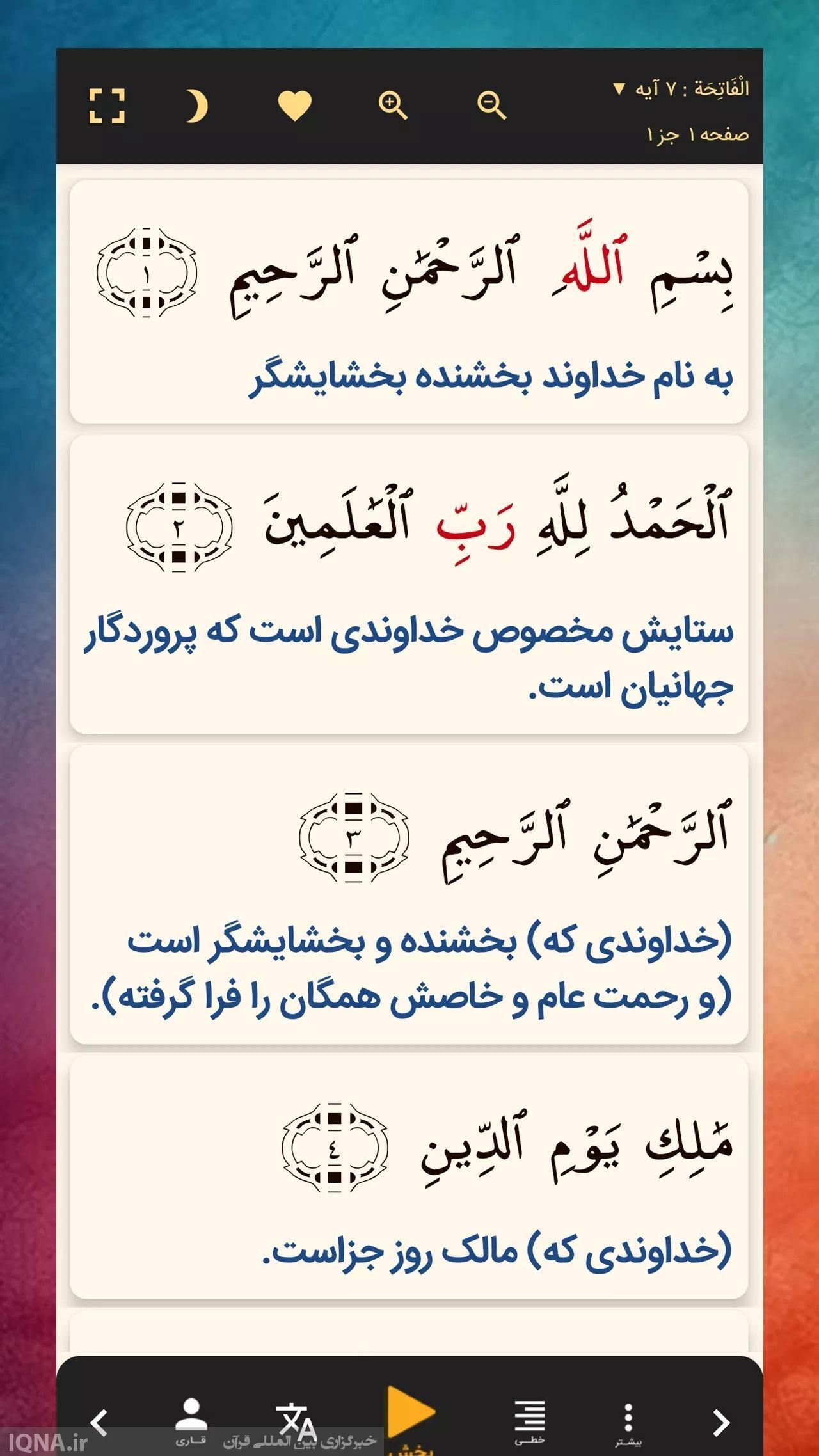Select verse 2 card about praise

409,585
